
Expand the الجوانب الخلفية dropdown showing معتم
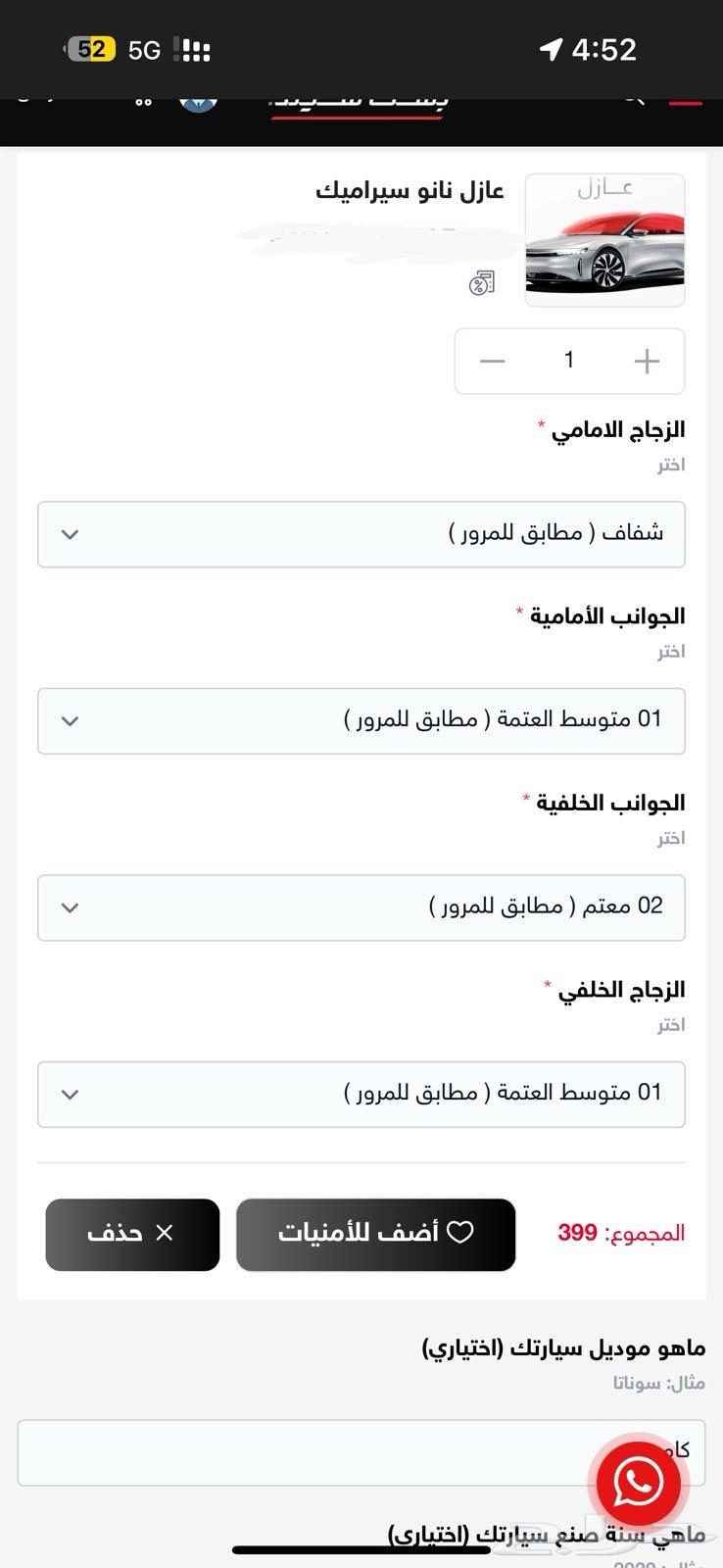click(361, 907)
